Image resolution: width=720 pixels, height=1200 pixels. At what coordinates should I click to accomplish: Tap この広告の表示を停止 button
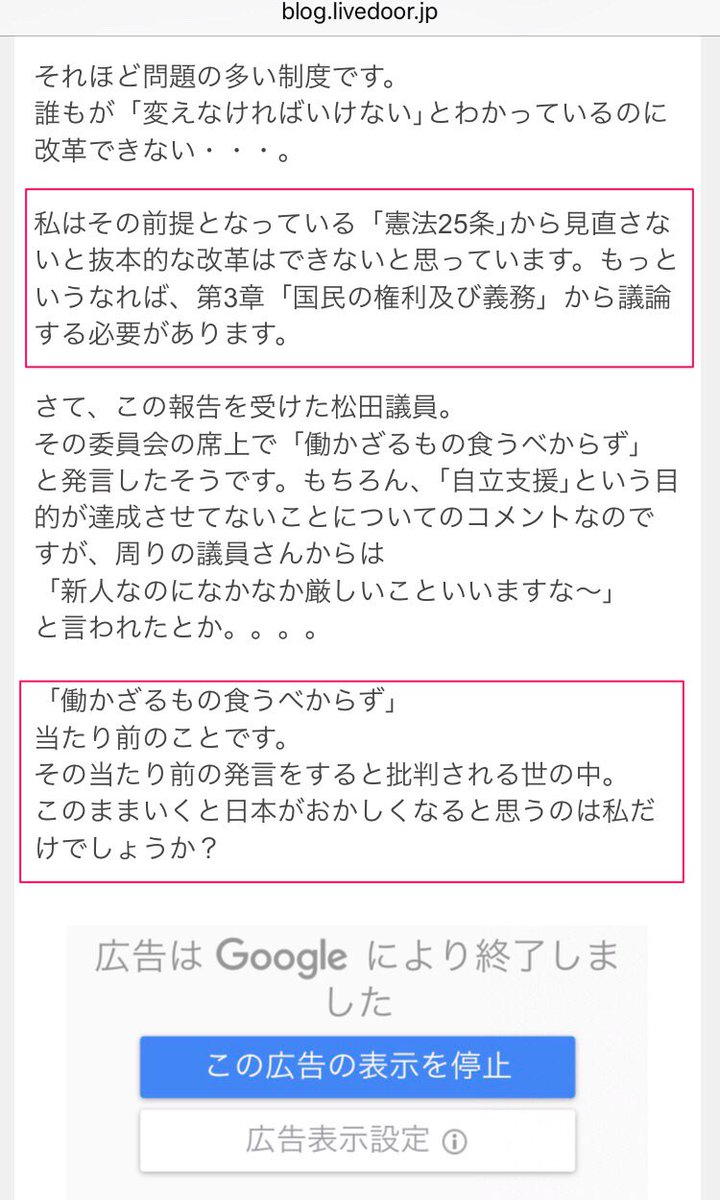tap(357, 1066)
